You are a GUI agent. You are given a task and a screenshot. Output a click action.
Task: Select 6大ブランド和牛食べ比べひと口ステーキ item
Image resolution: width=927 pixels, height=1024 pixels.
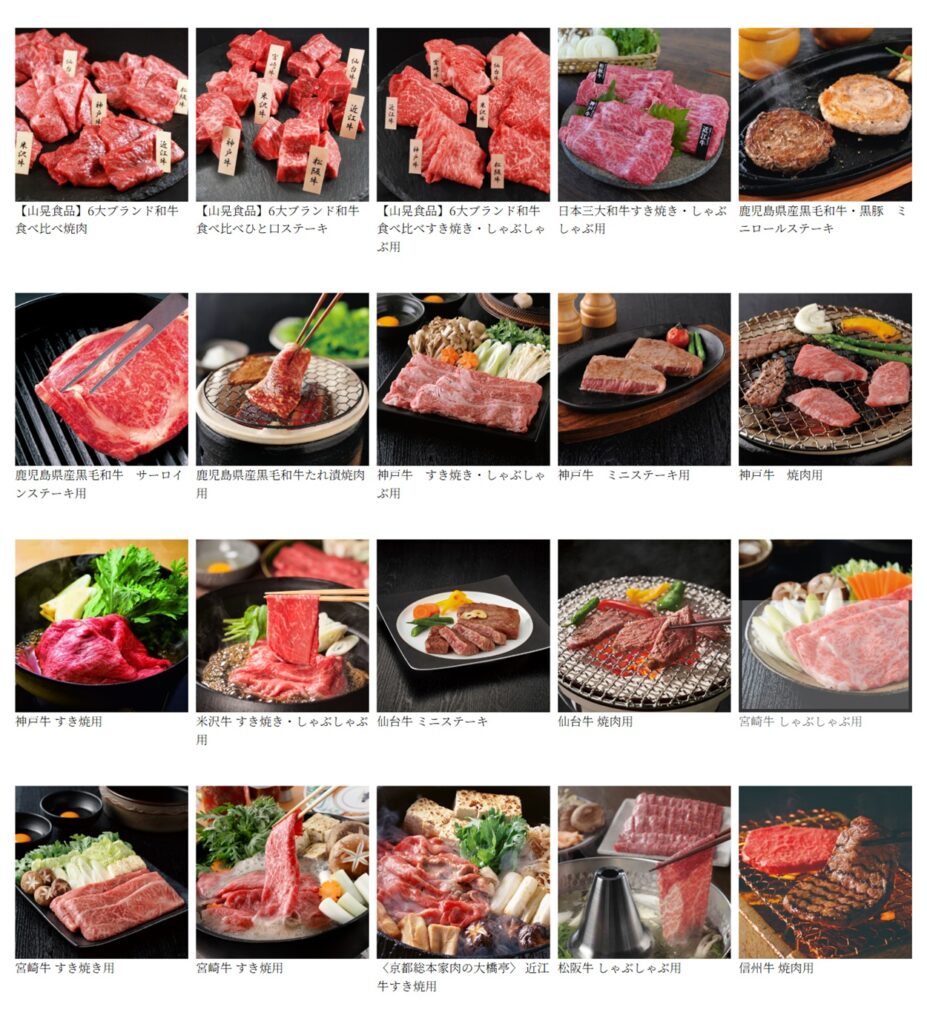pos(282,114)
